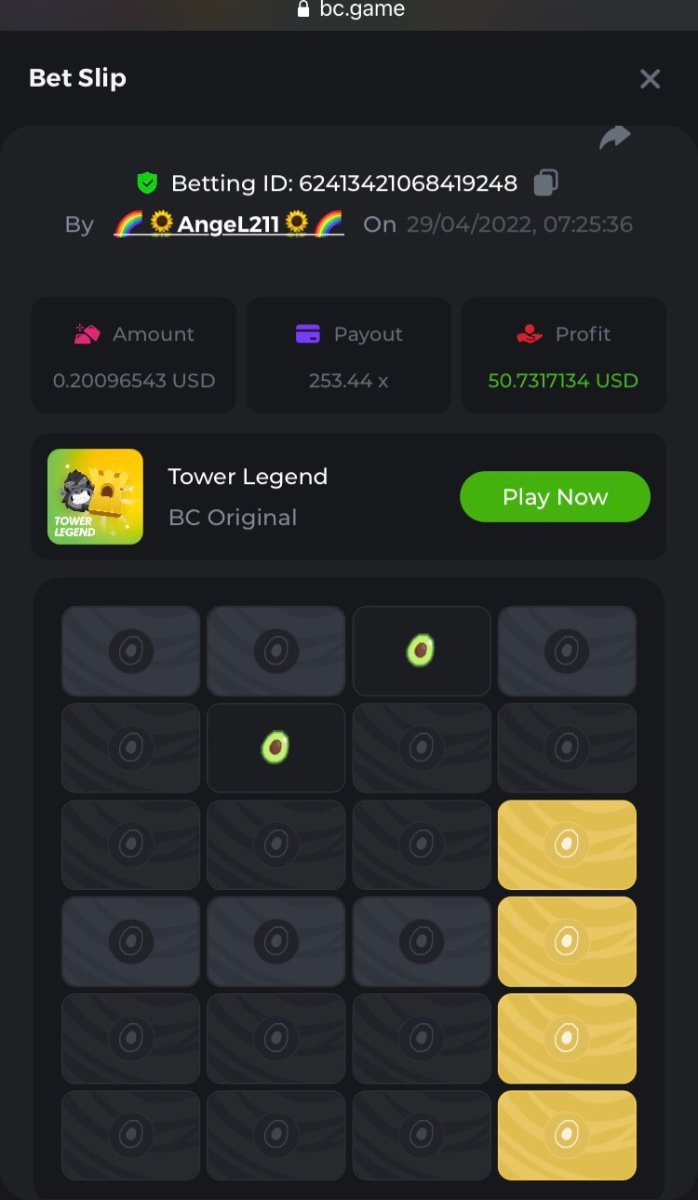Open the Tower Legend game thumbnail
The width and height of the screenshot is (698, 1200).
coord(95,497)
